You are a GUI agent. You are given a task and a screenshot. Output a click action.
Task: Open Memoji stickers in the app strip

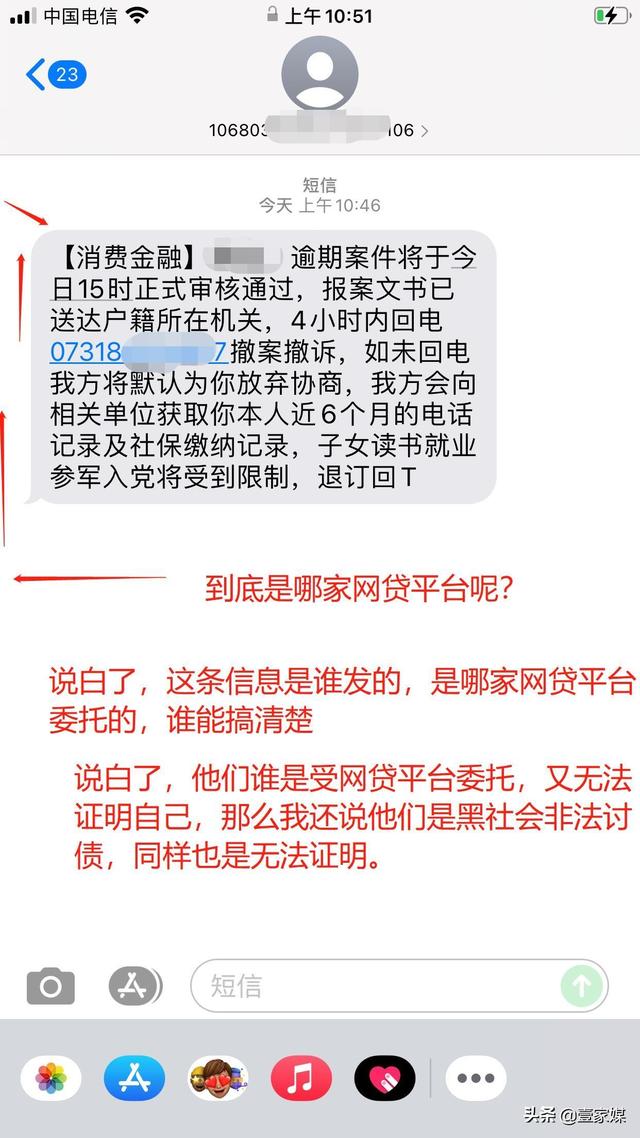pyautogui.click(x=218, y=1079)
